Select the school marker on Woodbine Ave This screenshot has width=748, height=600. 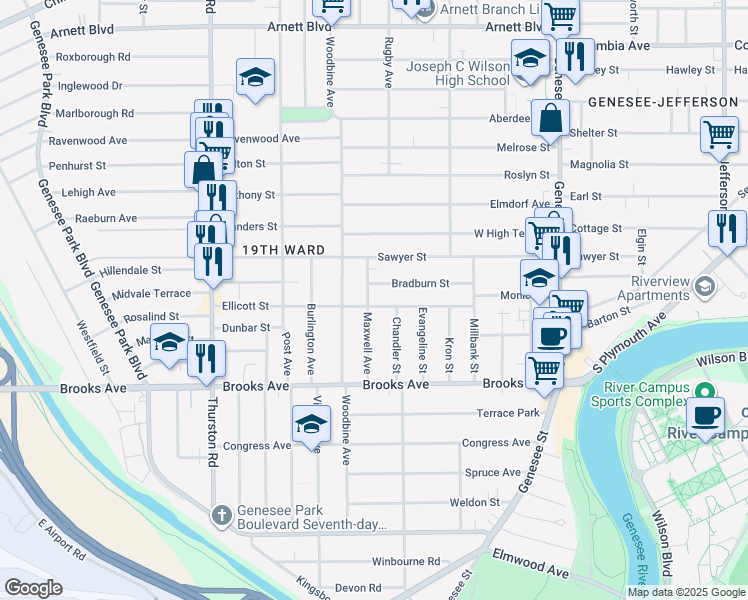311,425
